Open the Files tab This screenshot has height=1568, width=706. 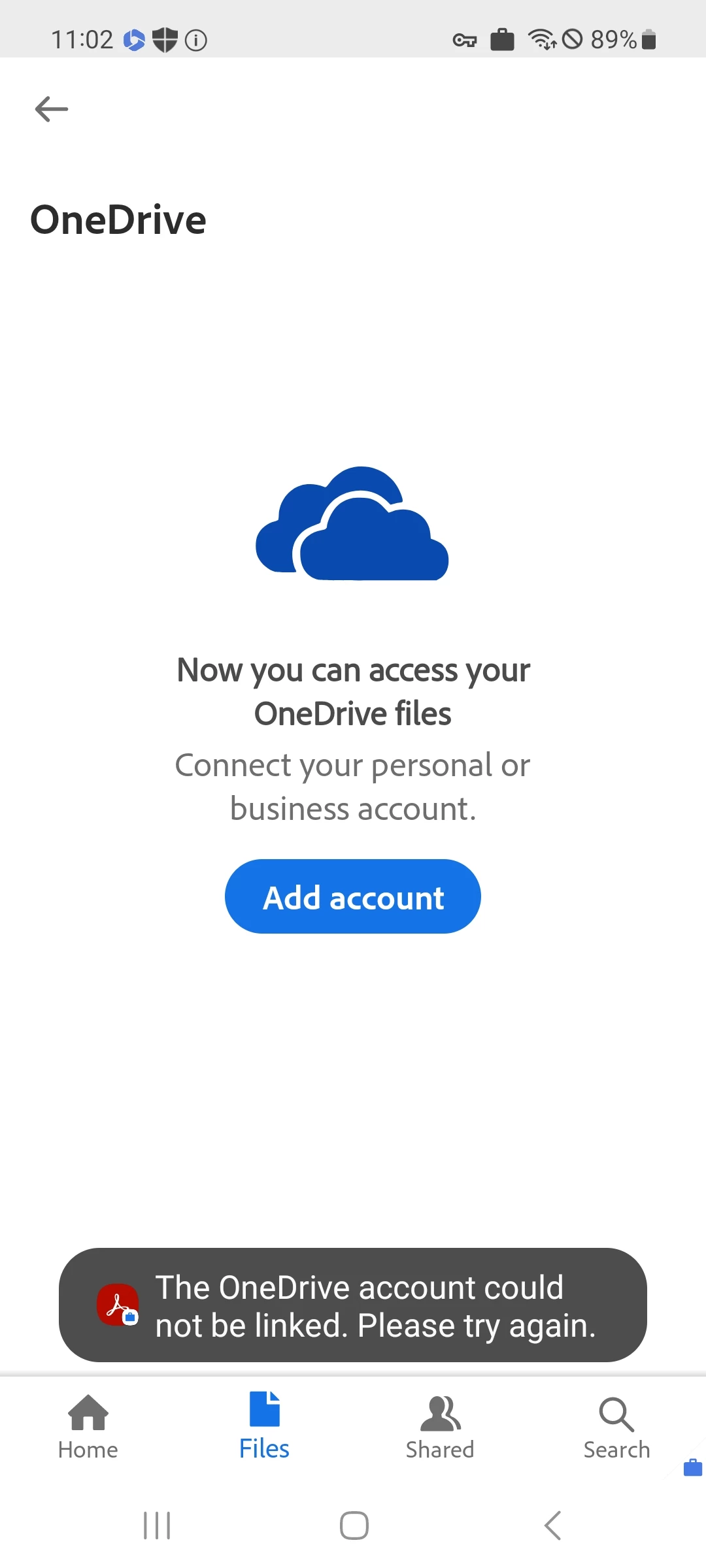pyautogui.click(x=264, y=1428)
